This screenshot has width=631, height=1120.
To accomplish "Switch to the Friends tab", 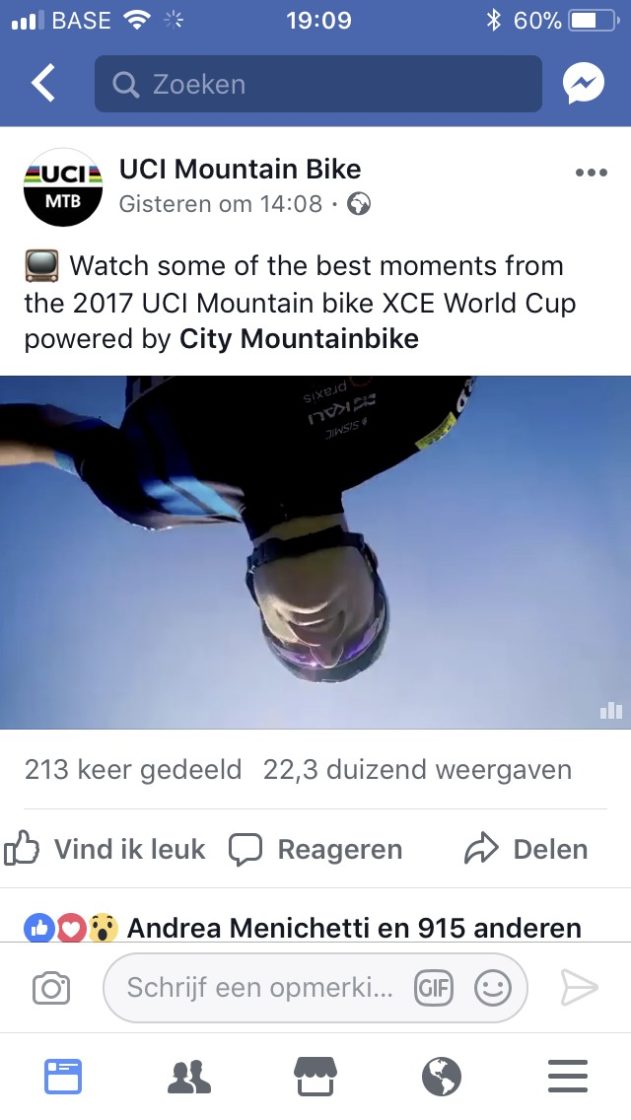I will tap(189, 1077).
